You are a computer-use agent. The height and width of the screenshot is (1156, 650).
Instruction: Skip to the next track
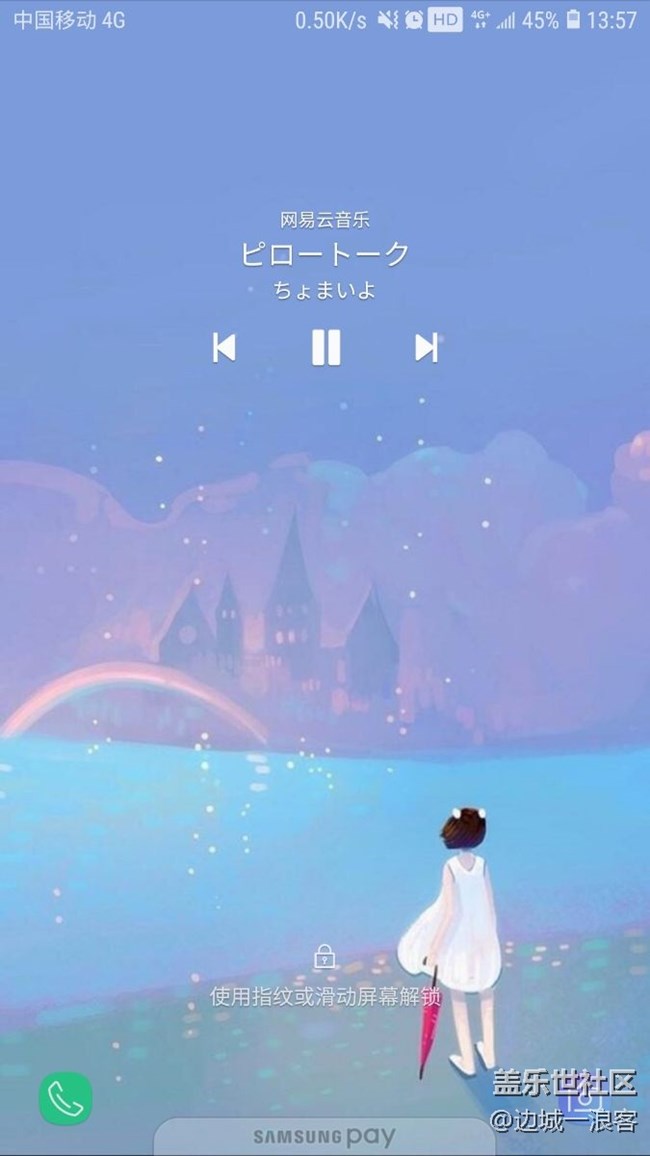[x=426, y=347]
